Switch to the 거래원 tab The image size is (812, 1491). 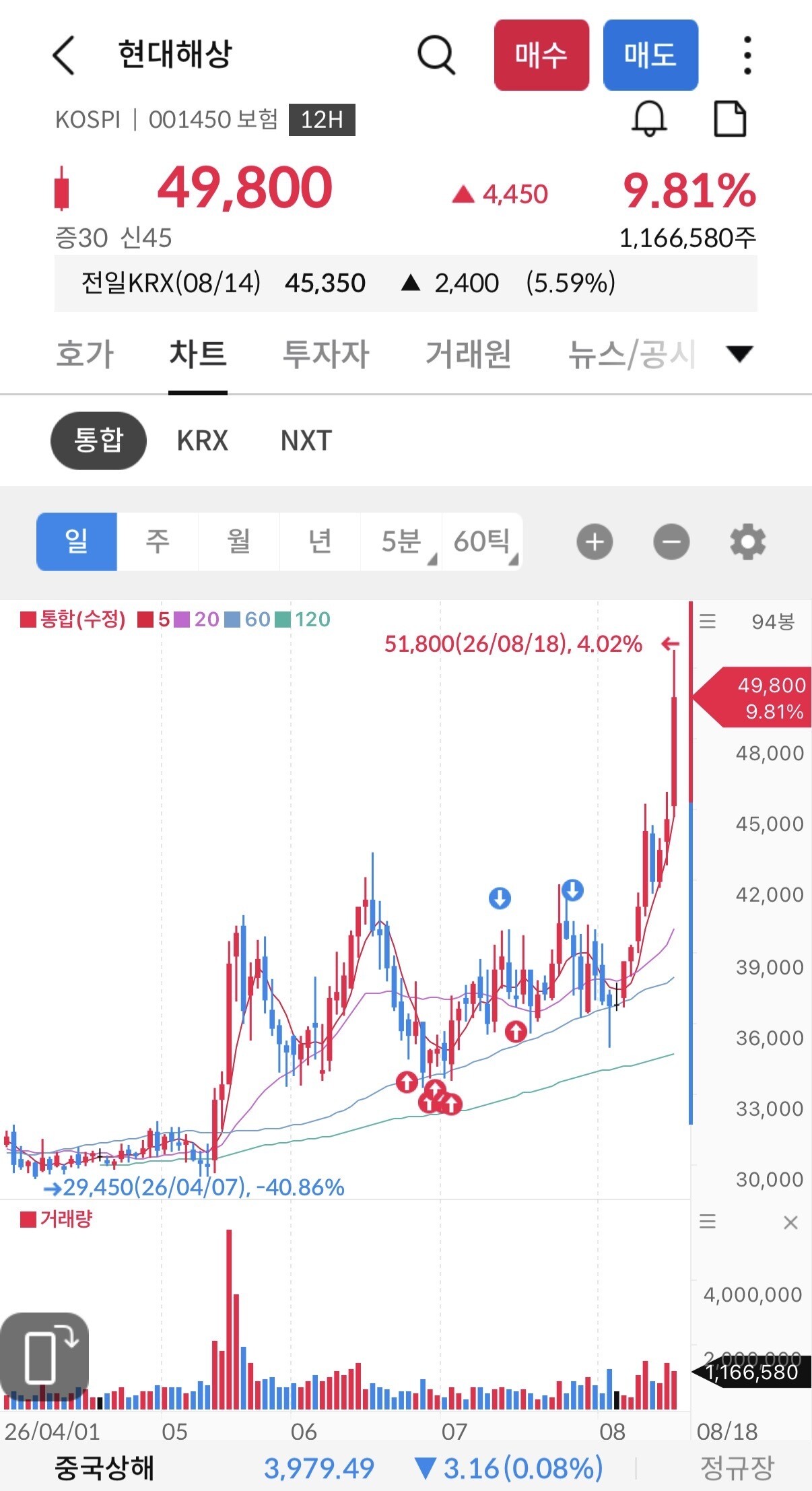pyautogui.click(x=469, y=354)
